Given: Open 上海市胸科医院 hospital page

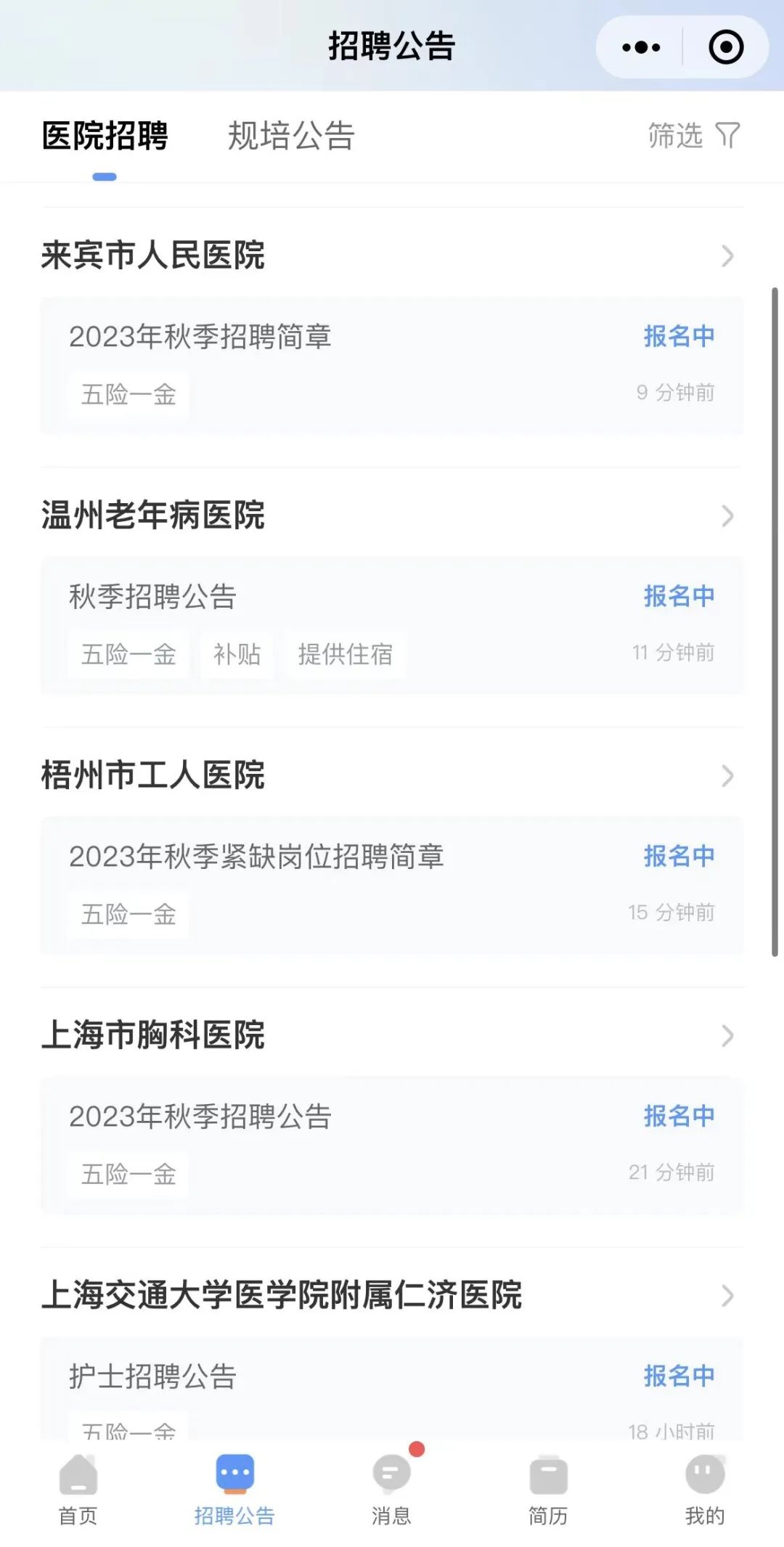Looking at the screenshot, I should 388,1035.
